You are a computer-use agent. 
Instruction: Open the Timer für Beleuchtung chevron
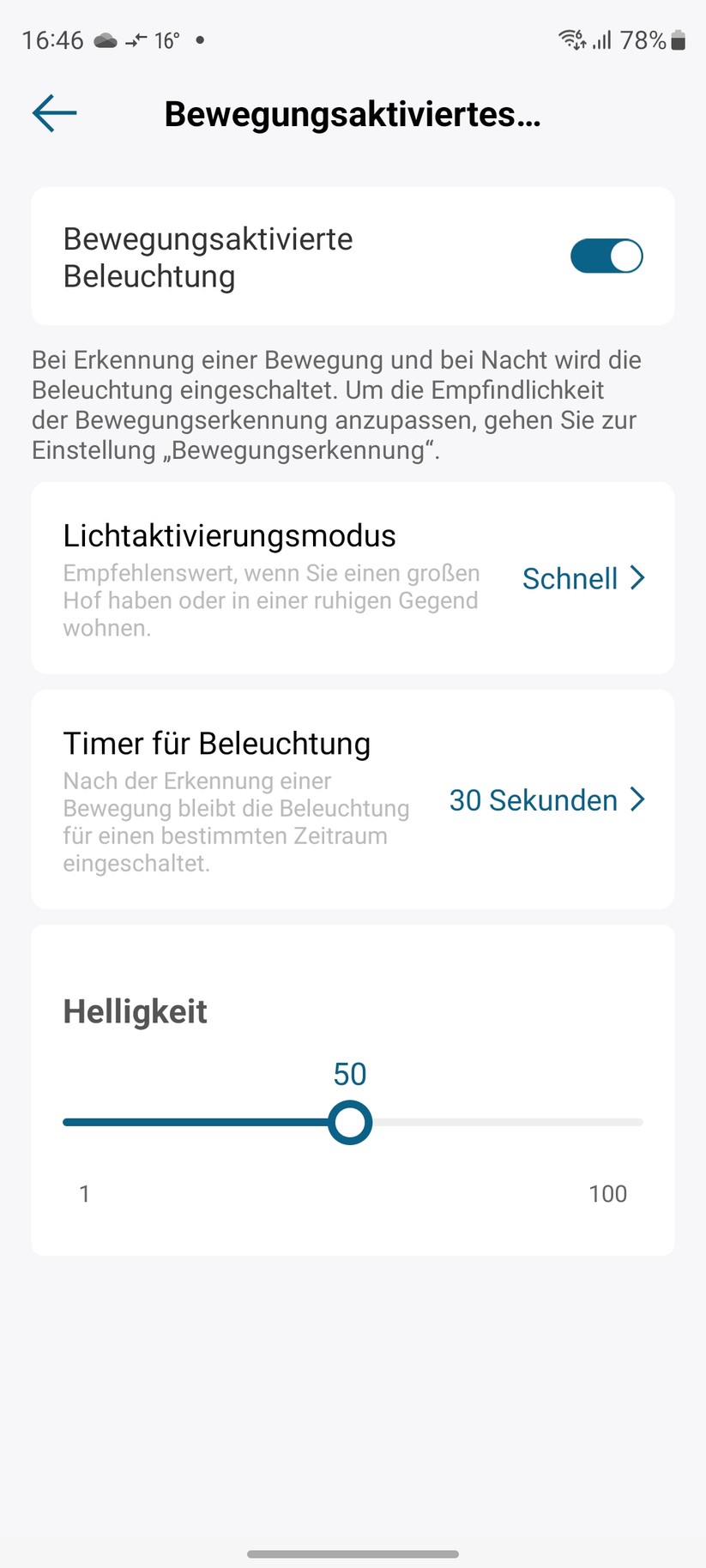pyautogui.click(x=637, y=800)
